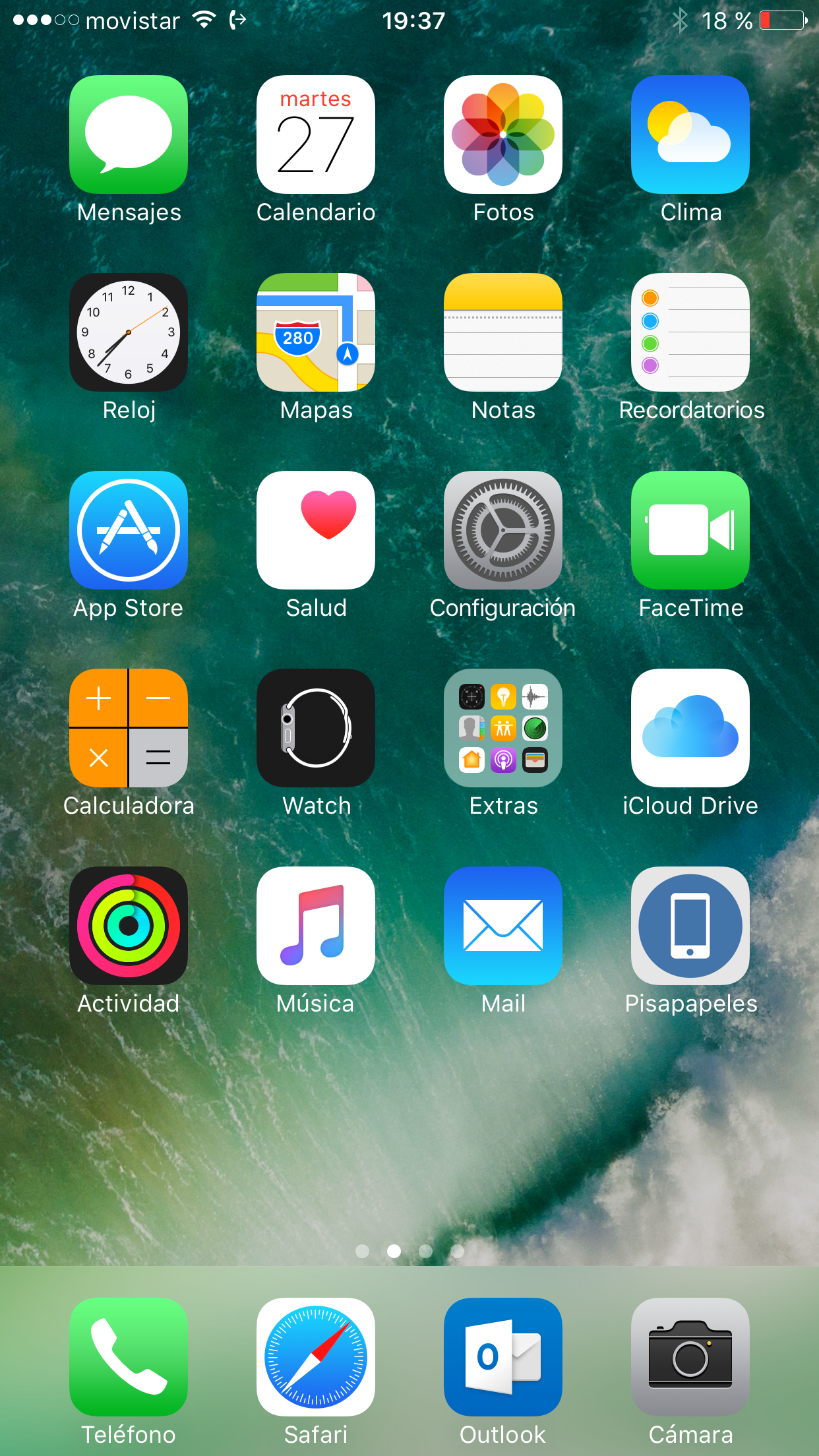Open Configuración settings

503,530
